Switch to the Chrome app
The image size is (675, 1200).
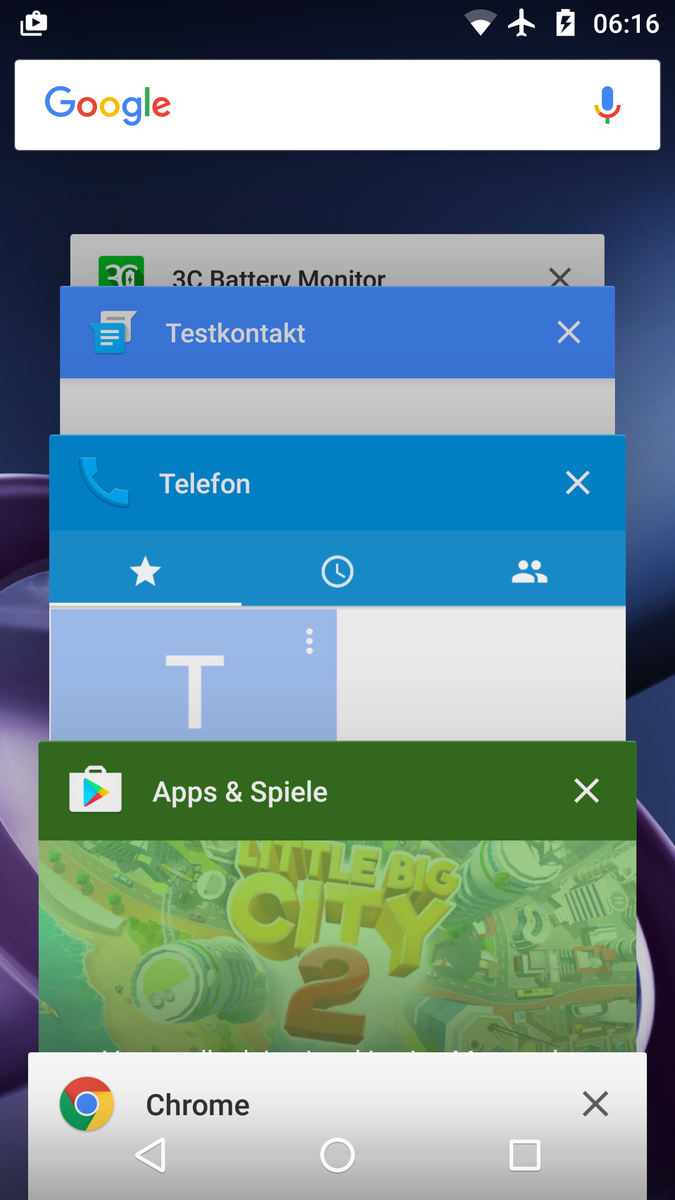click(337, 1104)
